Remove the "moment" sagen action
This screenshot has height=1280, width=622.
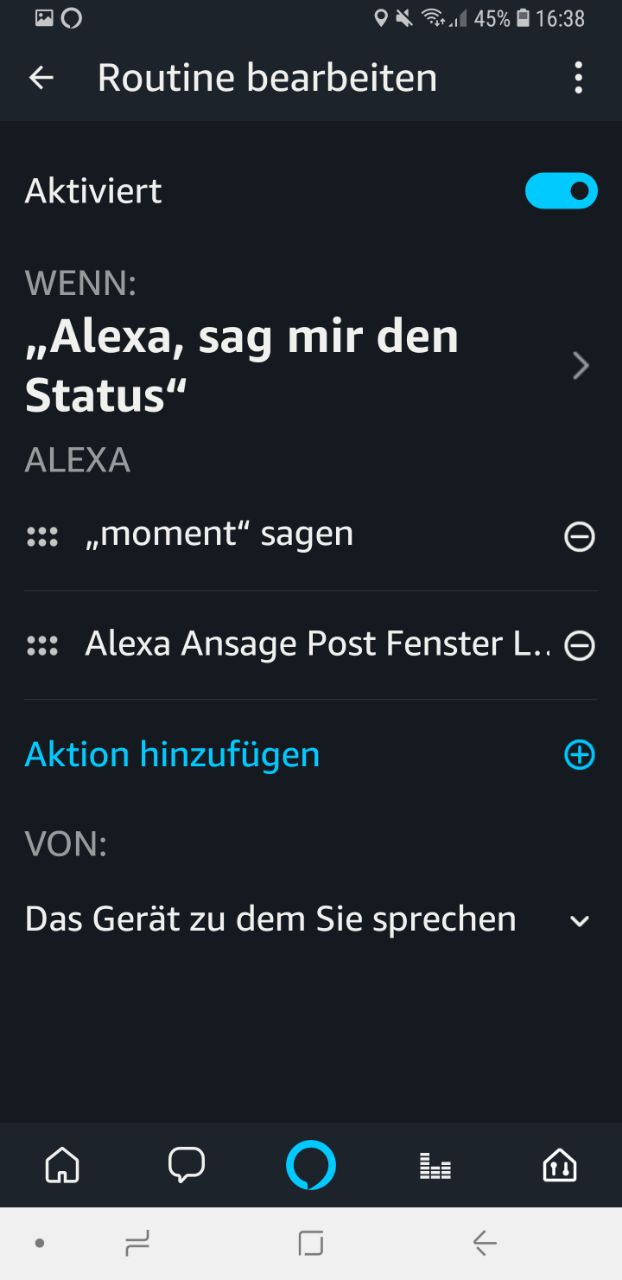pyautogui.click(x=579, y=537)
